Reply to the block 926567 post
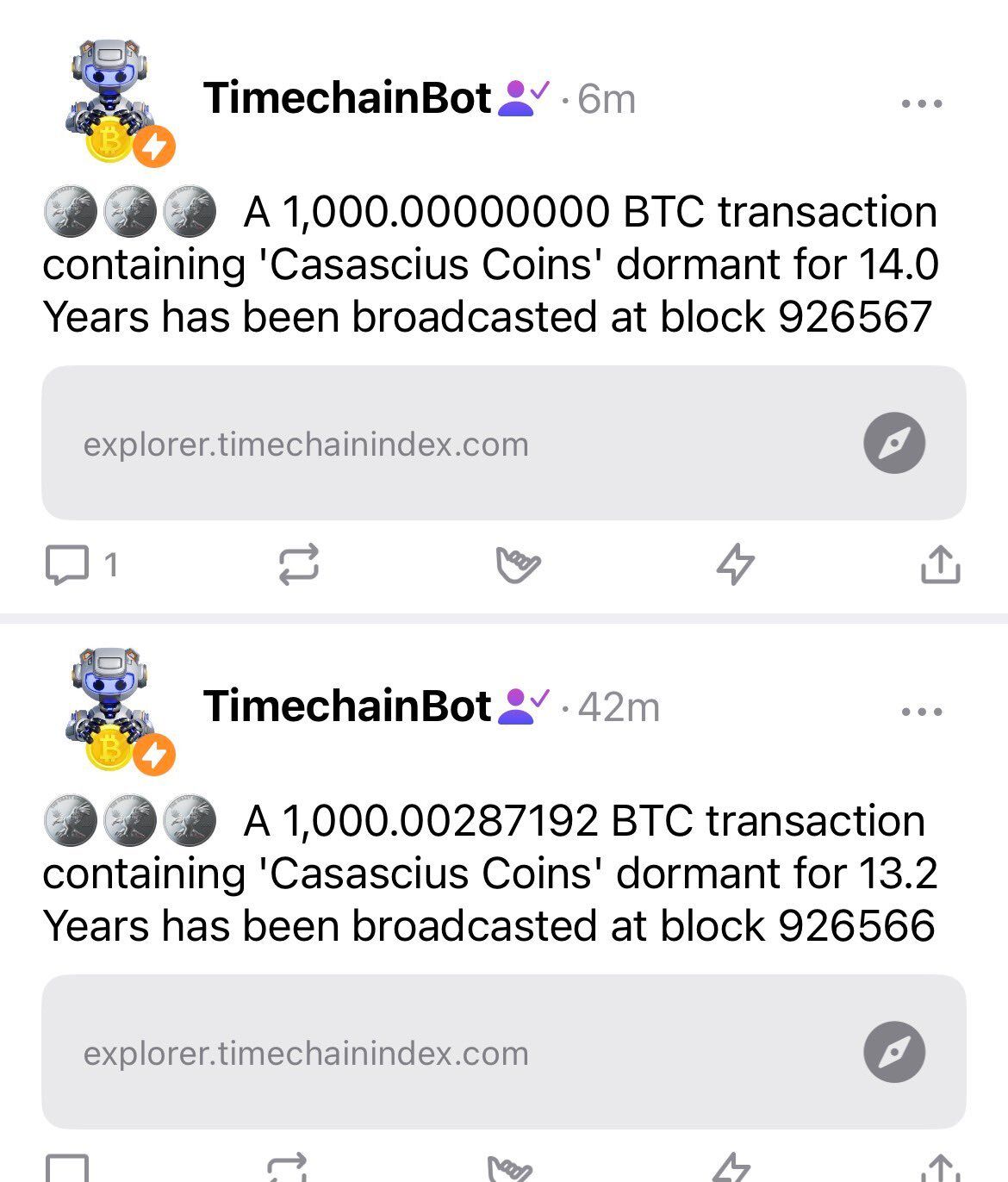The image size is (1008, 1182). pos(66,565)
